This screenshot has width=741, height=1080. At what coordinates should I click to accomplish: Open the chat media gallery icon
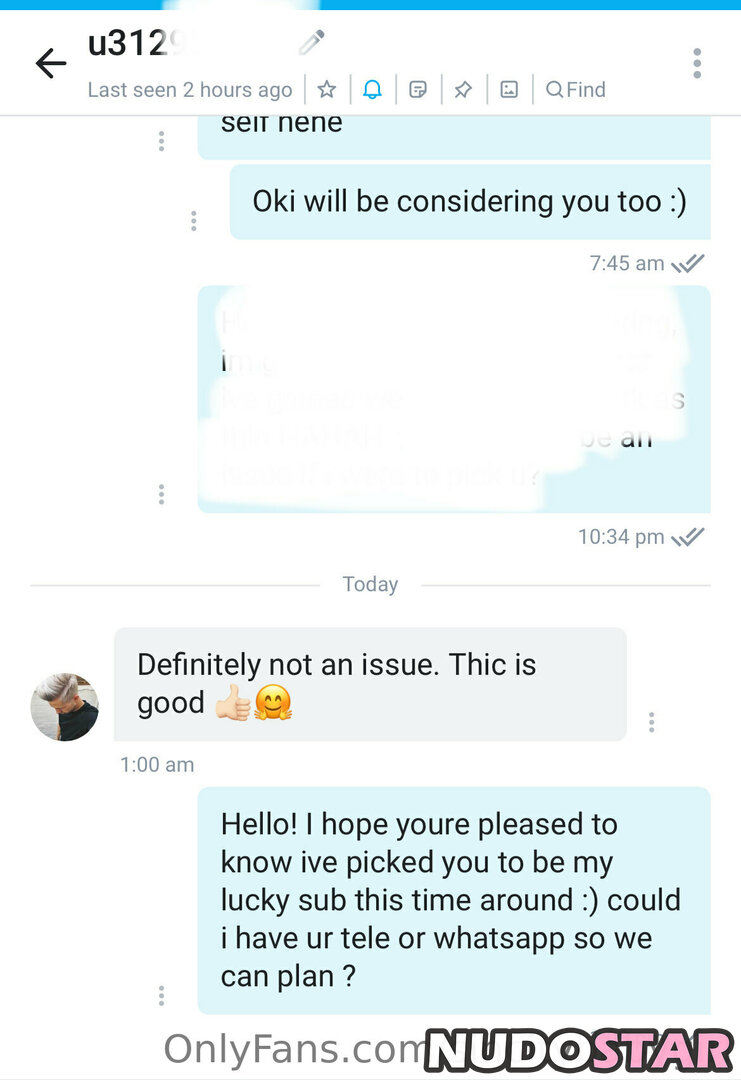(x=509, y=90)
